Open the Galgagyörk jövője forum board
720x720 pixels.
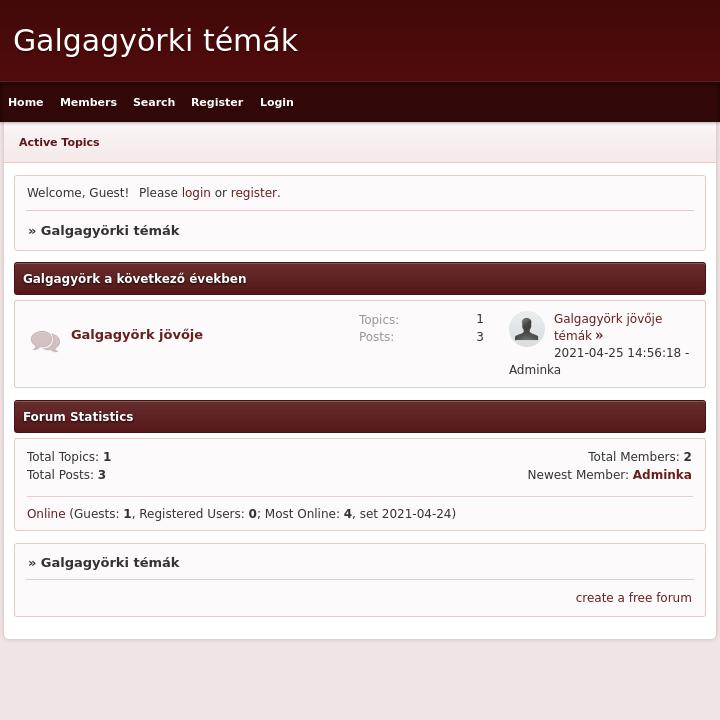[x=137, y=334]
